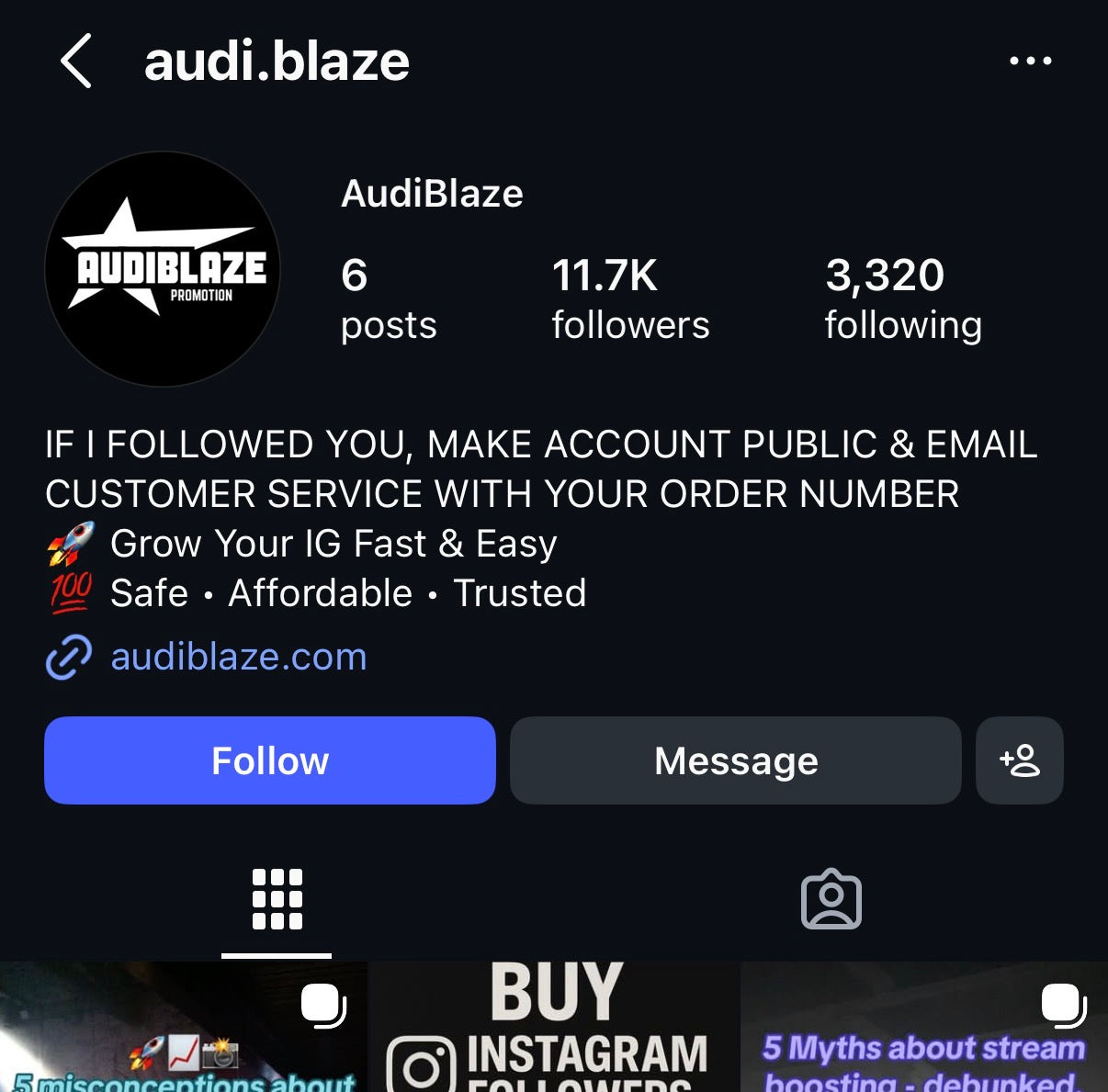Visit the audiblaze.com link
The image size is (1108, 1092).
click(238, 657)
